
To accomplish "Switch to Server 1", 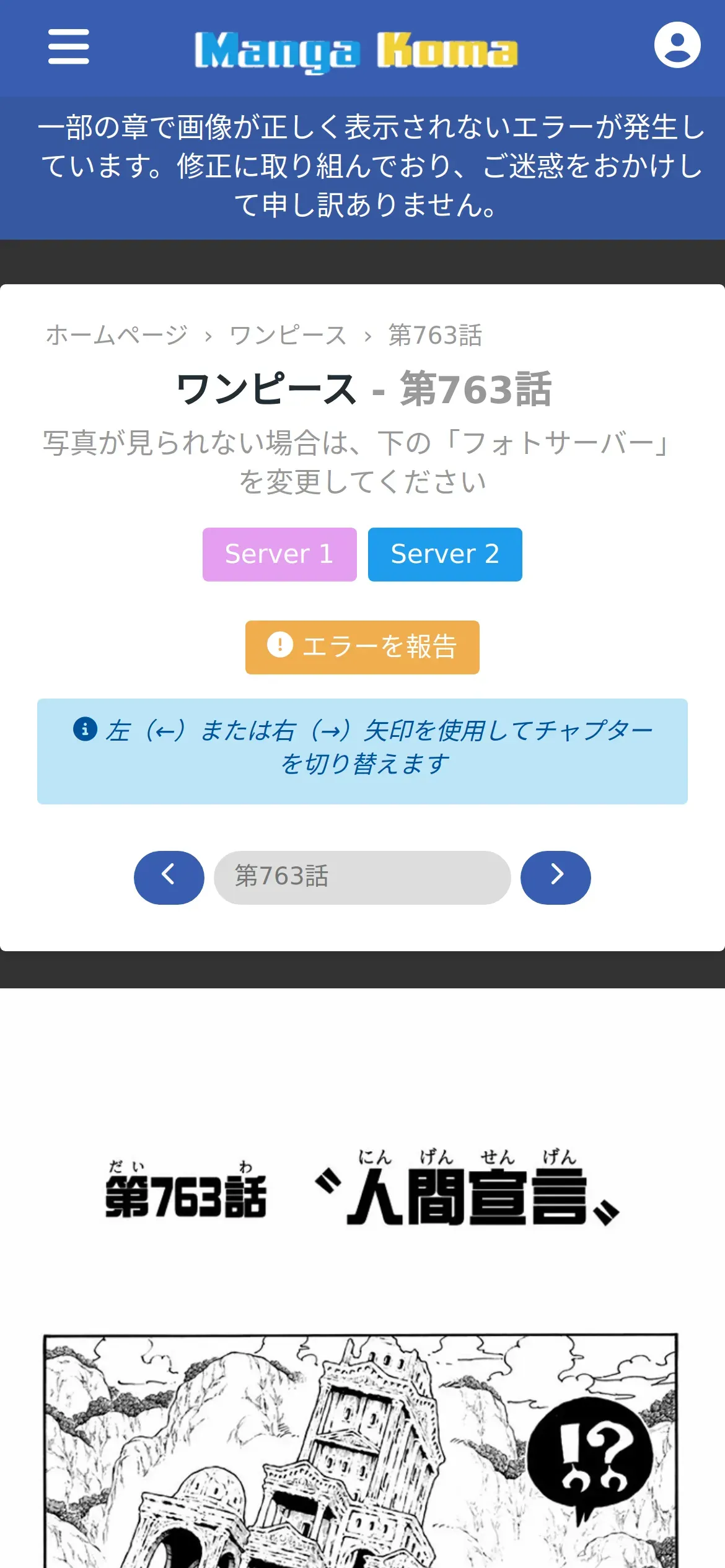I will coord(279,554).
